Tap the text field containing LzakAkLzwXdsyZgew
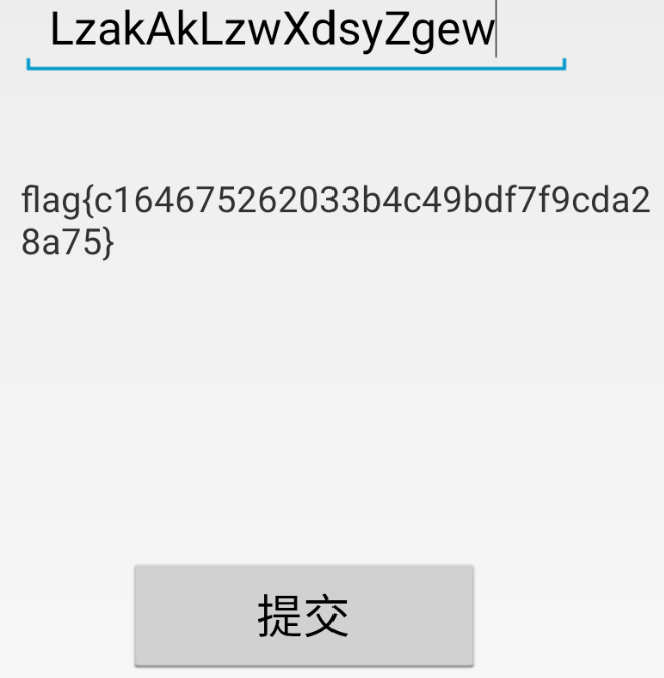This screenshot has width=664, height=678. (295, 35)
